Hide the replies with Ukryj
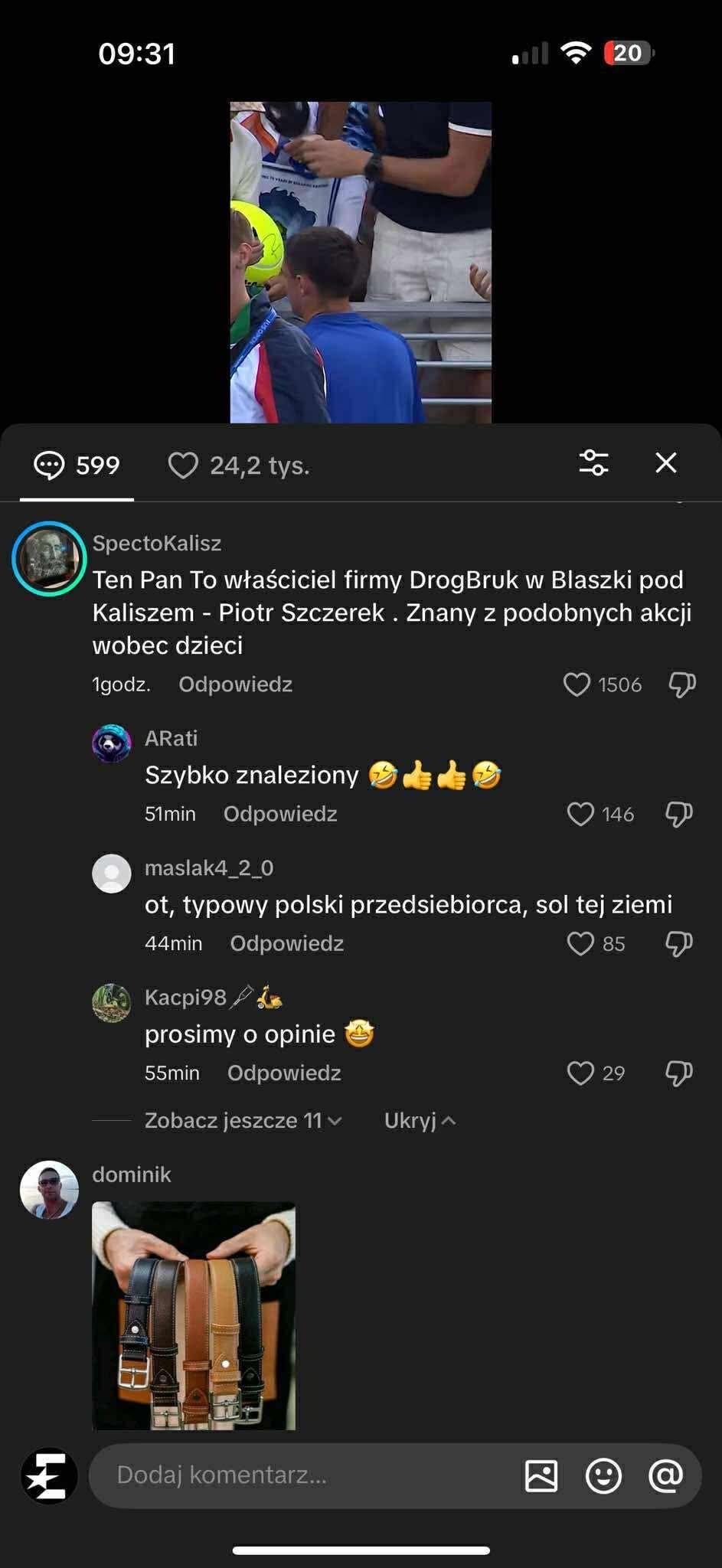This screenshot has width=722, height=1568. 419,1121
